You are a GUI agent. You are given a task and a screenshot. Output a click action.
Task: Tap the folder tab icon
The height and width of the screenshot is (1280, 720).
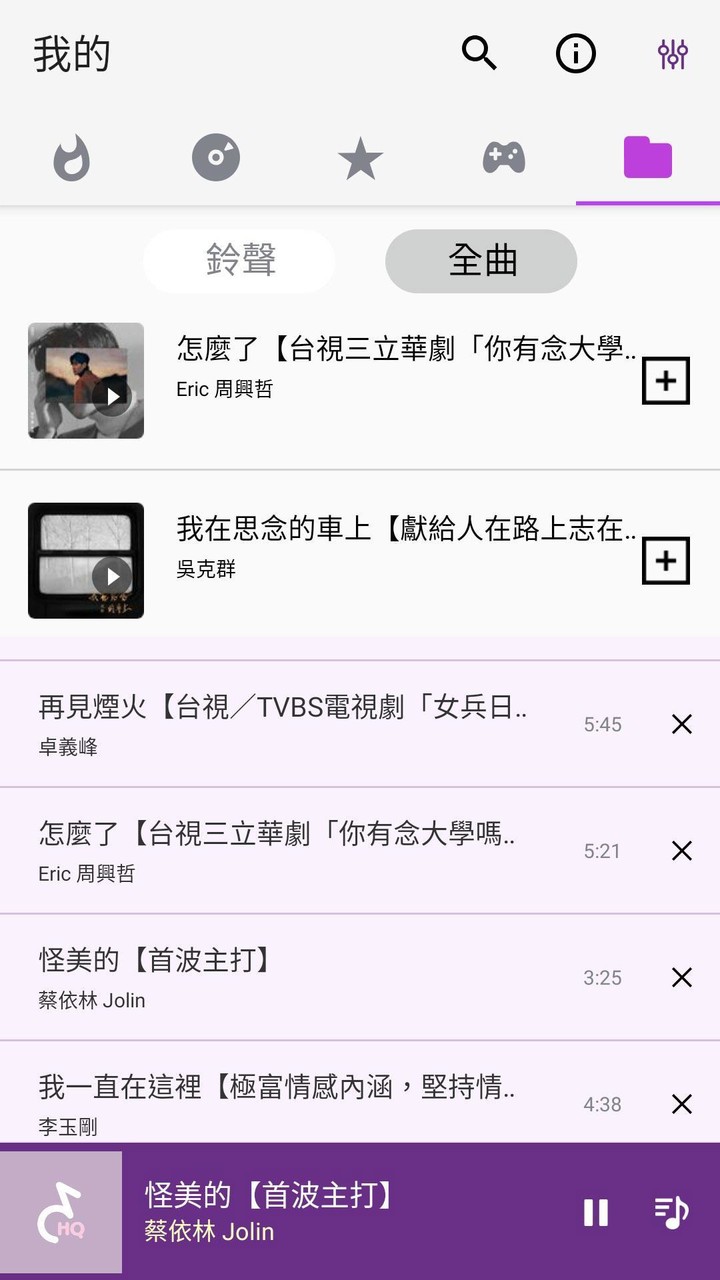[x=648, y=158]
